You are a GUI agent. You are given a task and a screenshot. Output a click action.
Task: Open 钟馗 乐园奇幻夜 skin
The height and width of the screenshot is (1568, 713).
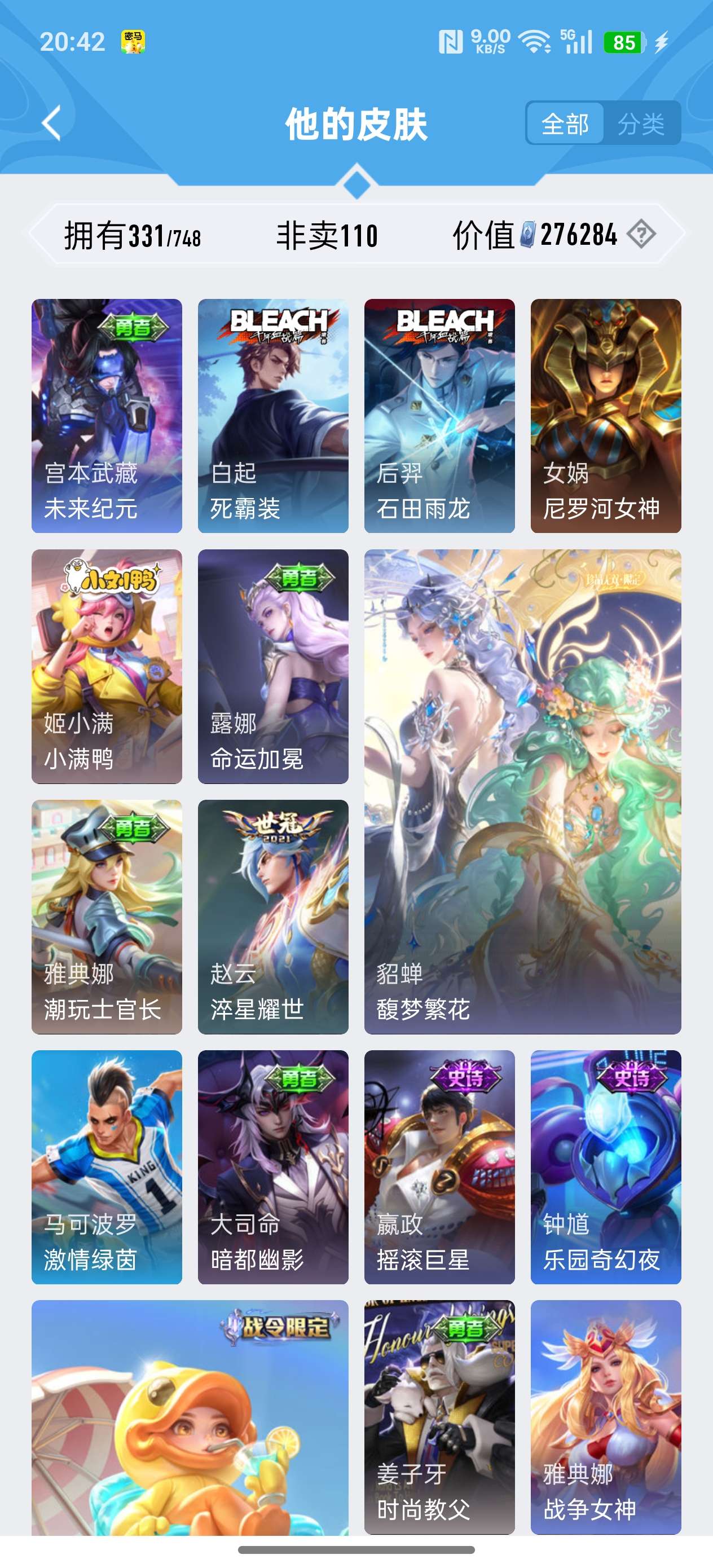tap(605, 1167)
